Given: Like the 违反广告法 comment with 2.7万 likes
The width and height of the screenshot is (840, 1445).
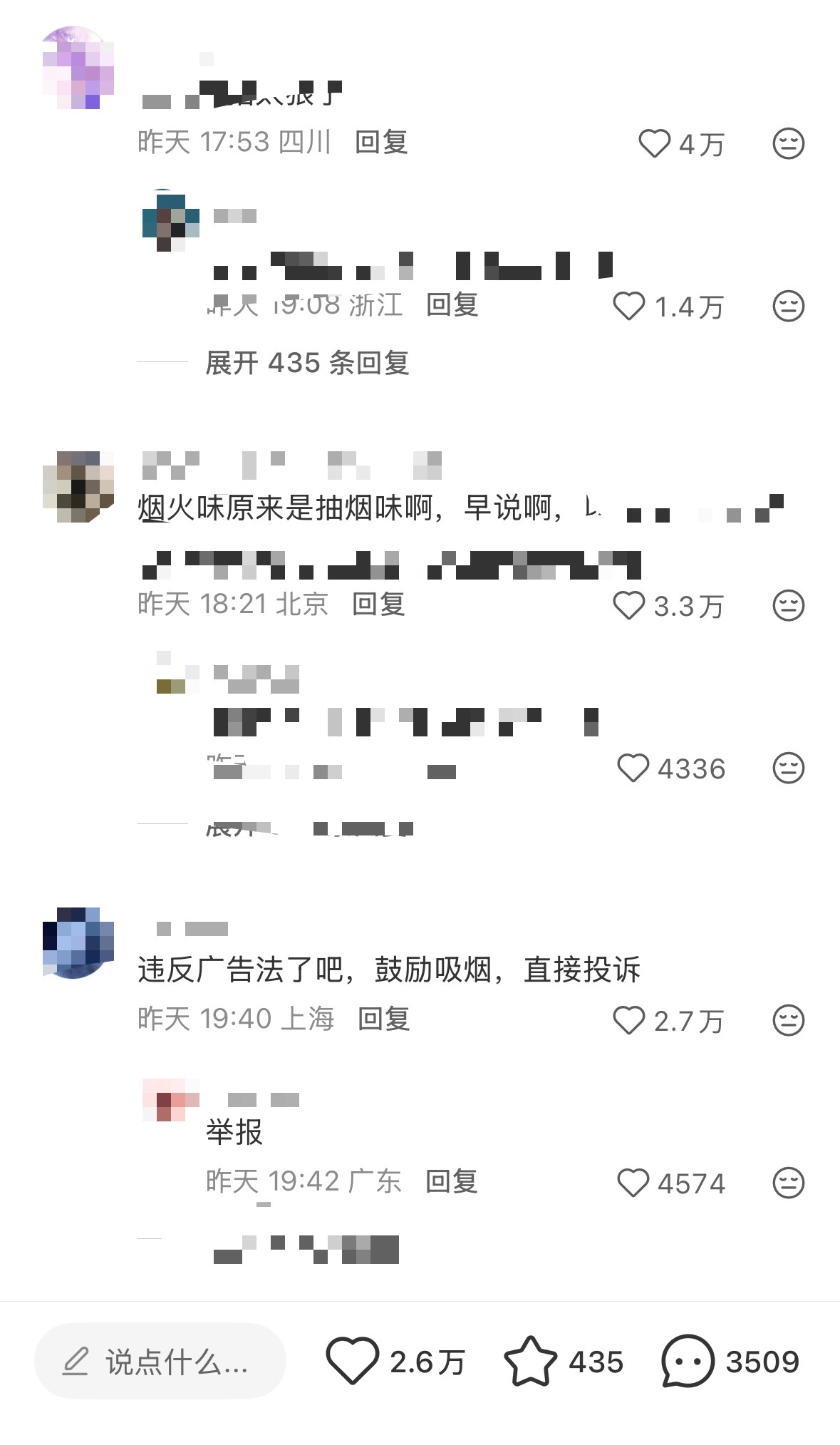Looking at the screenshot, I should [629, 1020].
